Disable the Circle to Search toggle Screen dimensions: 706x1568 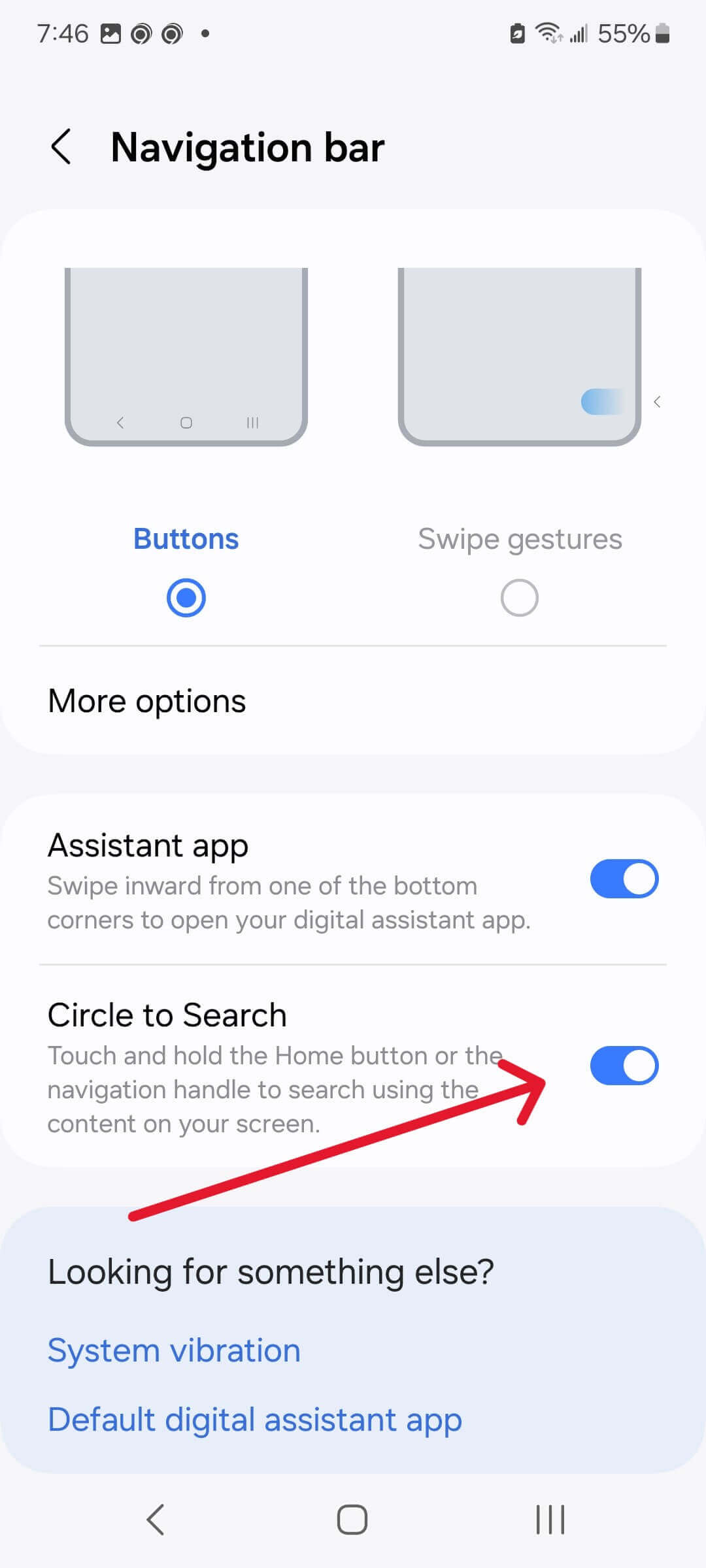624,1066
